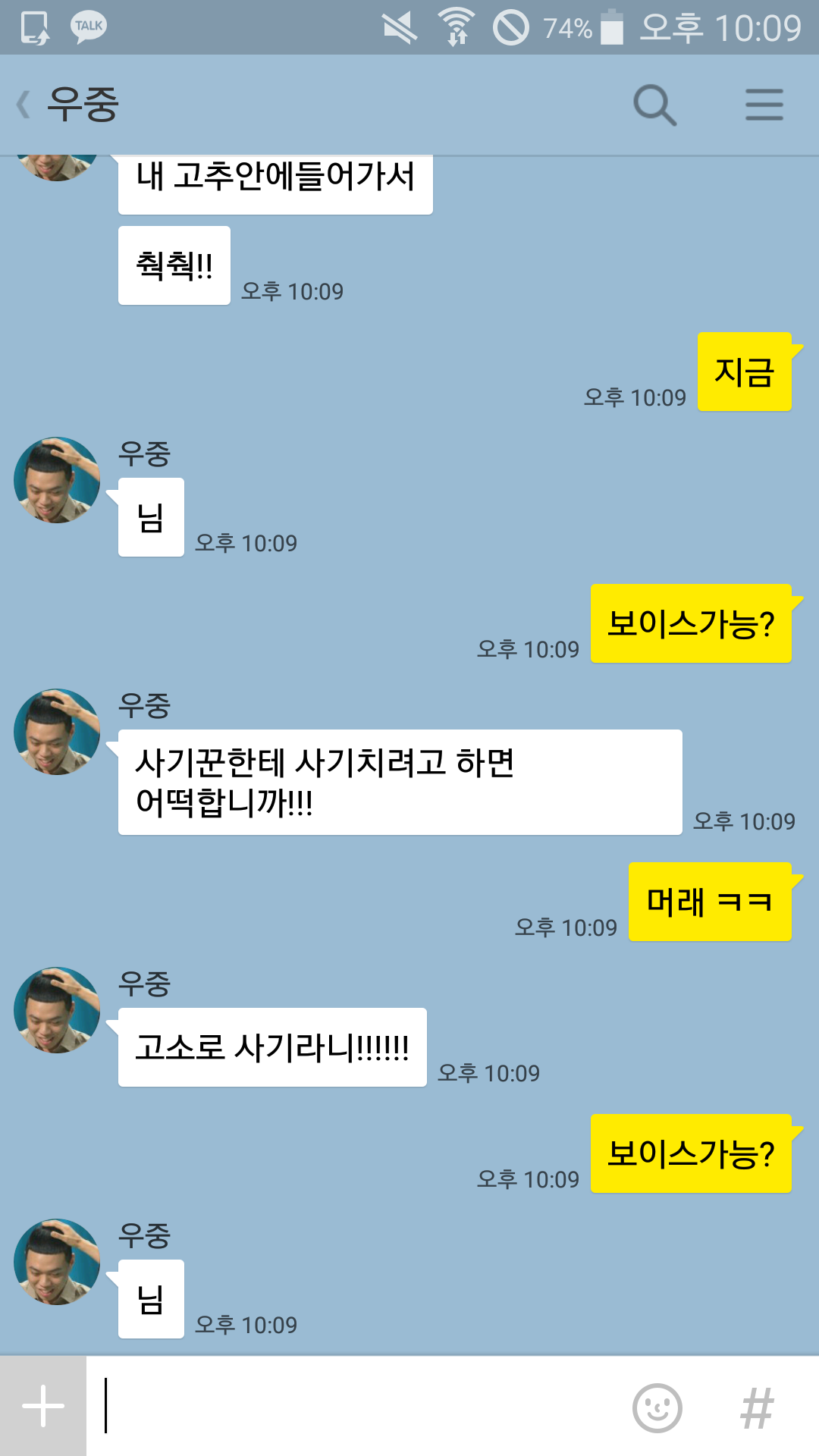Focus the message text field
Viewport: 819px width, 1456px height.
pos(356,1406)
